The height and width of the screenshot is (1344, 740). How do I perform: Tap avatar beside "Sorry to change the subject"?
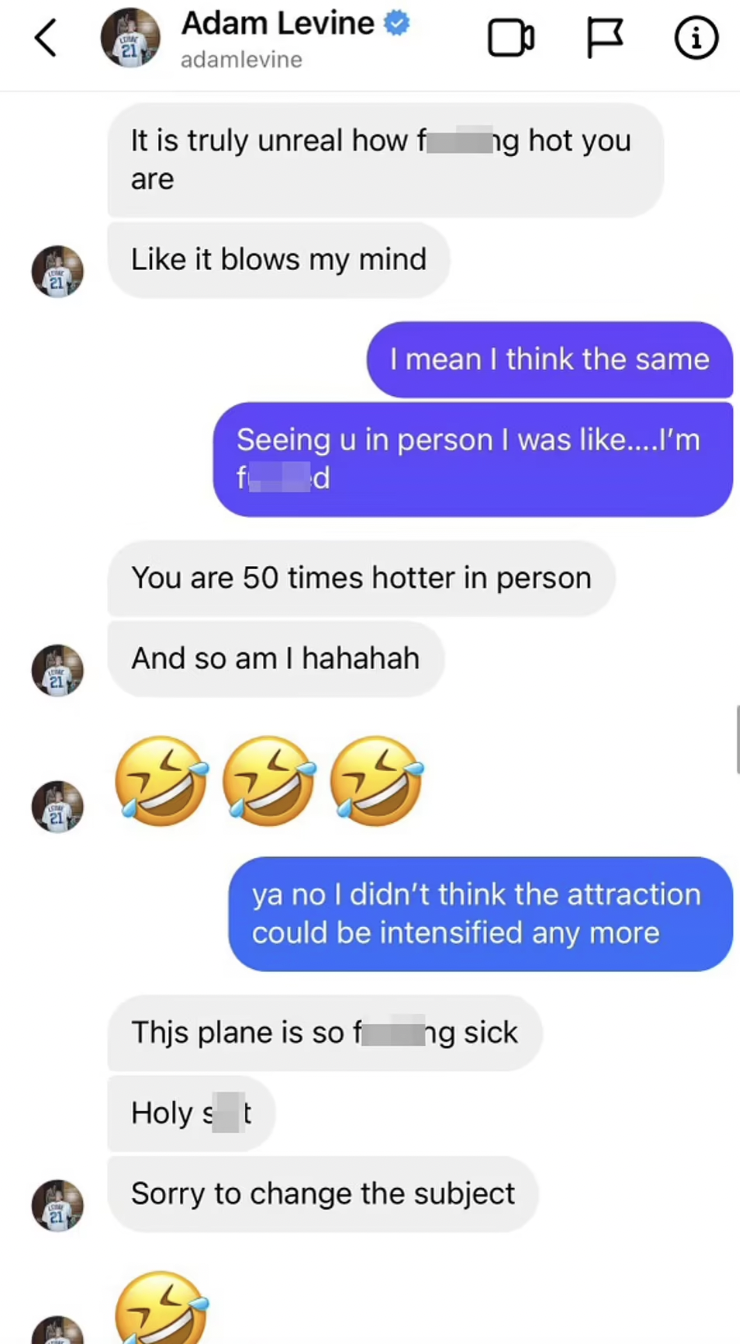pyautogui.click(x=58, y=1205)
